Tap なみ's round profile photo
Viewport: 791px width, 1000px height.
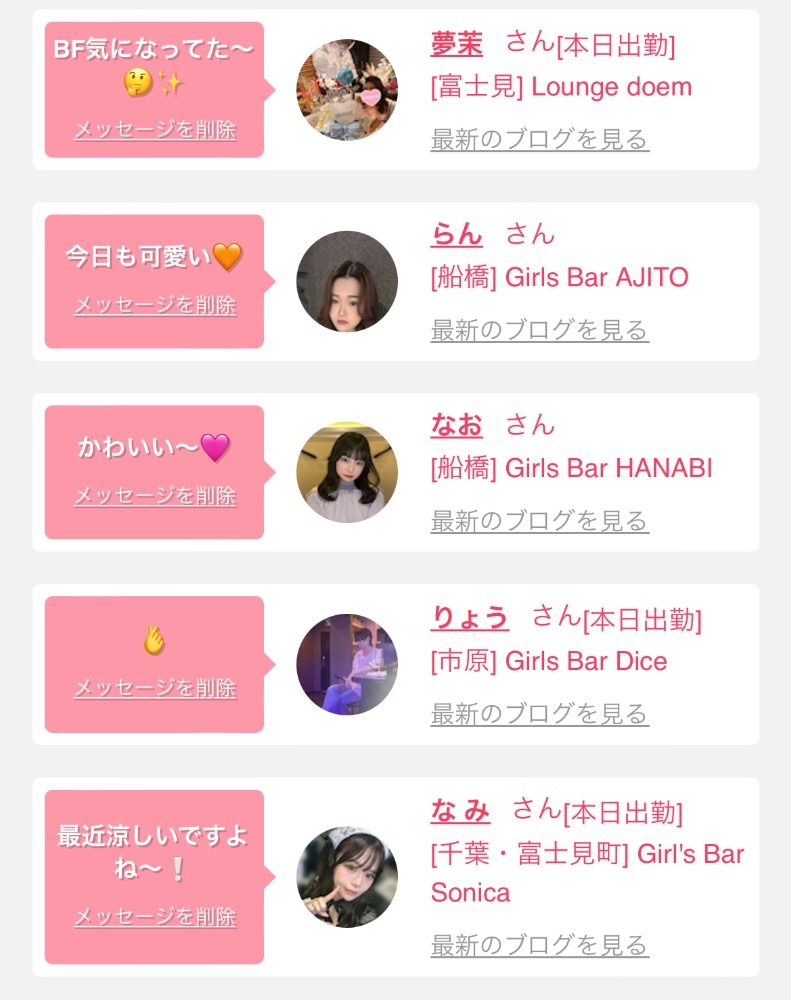(x=347, y=877)
